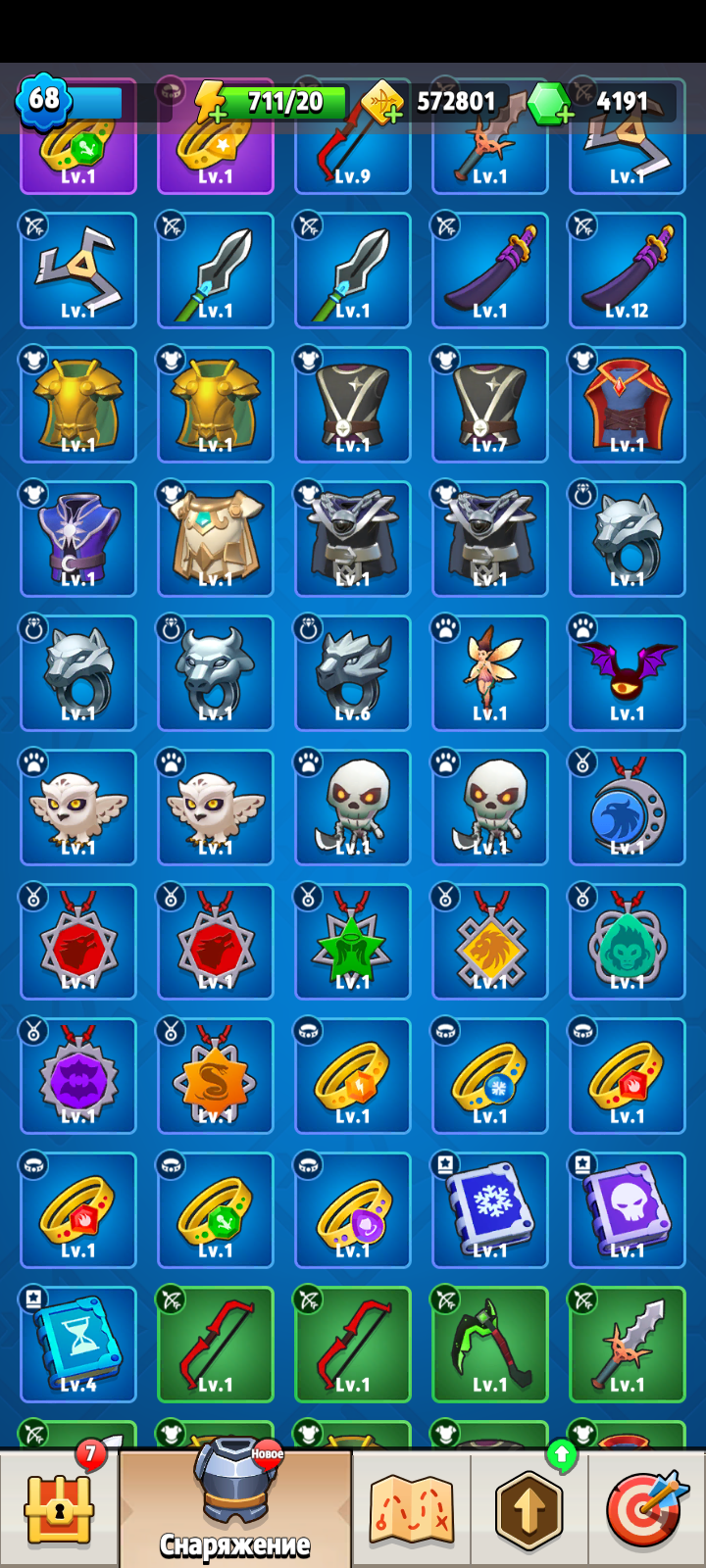Select the green scythe weapon
This screenshot has width=706, height=1568.
[x=489, y=1345]
